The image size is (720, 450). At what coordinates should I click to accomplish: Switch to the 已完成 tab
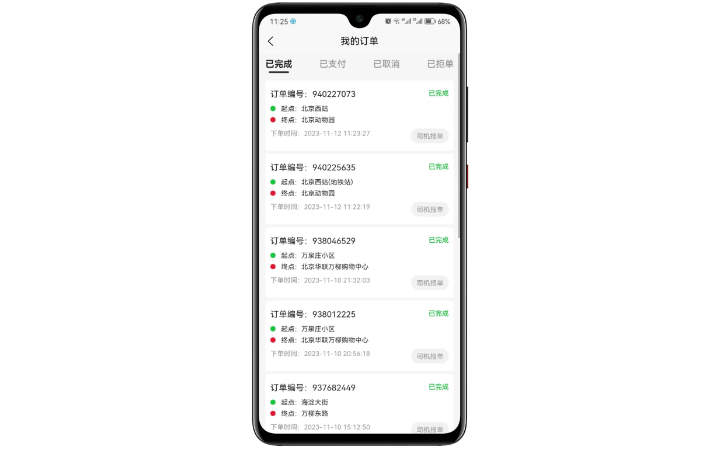point(278,64)
